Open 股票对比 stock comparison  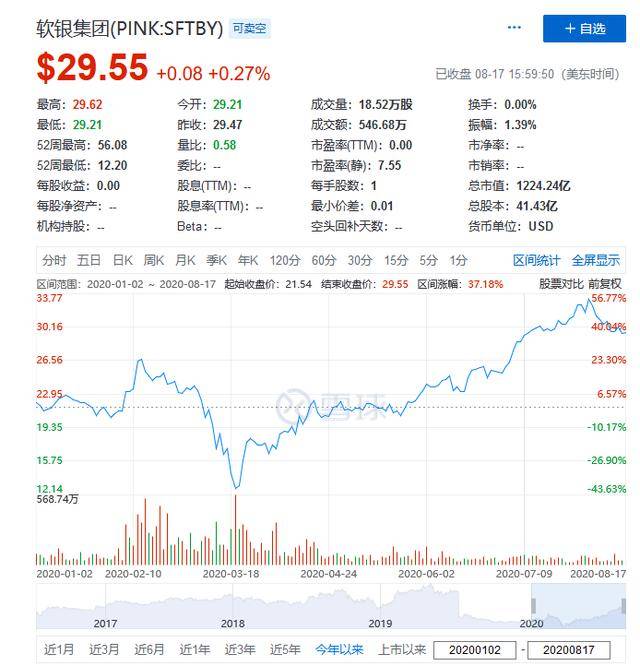(x=561, y=284)
